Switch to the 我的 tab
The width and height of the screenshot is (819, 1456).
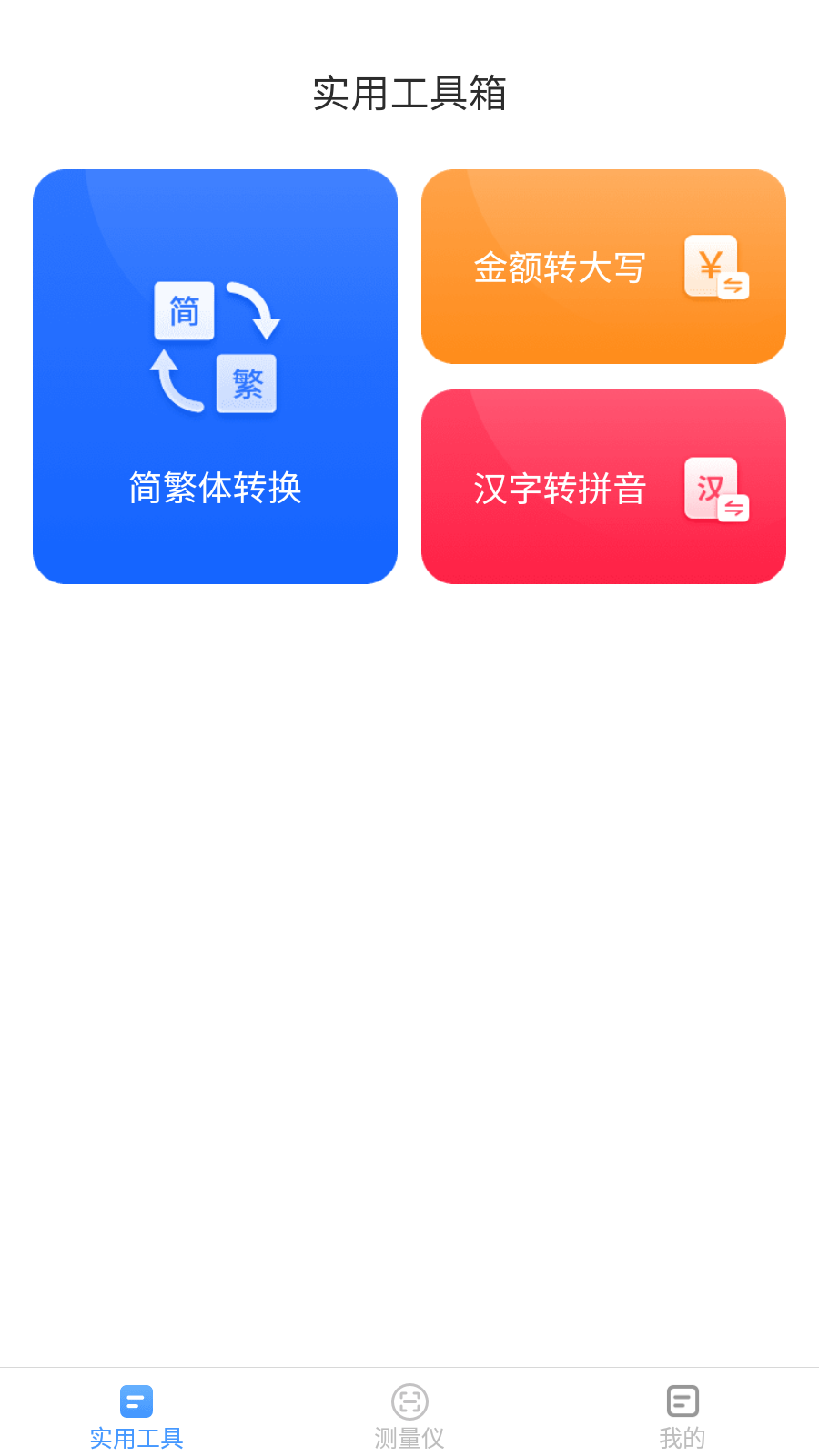[x=682, y=1415]
